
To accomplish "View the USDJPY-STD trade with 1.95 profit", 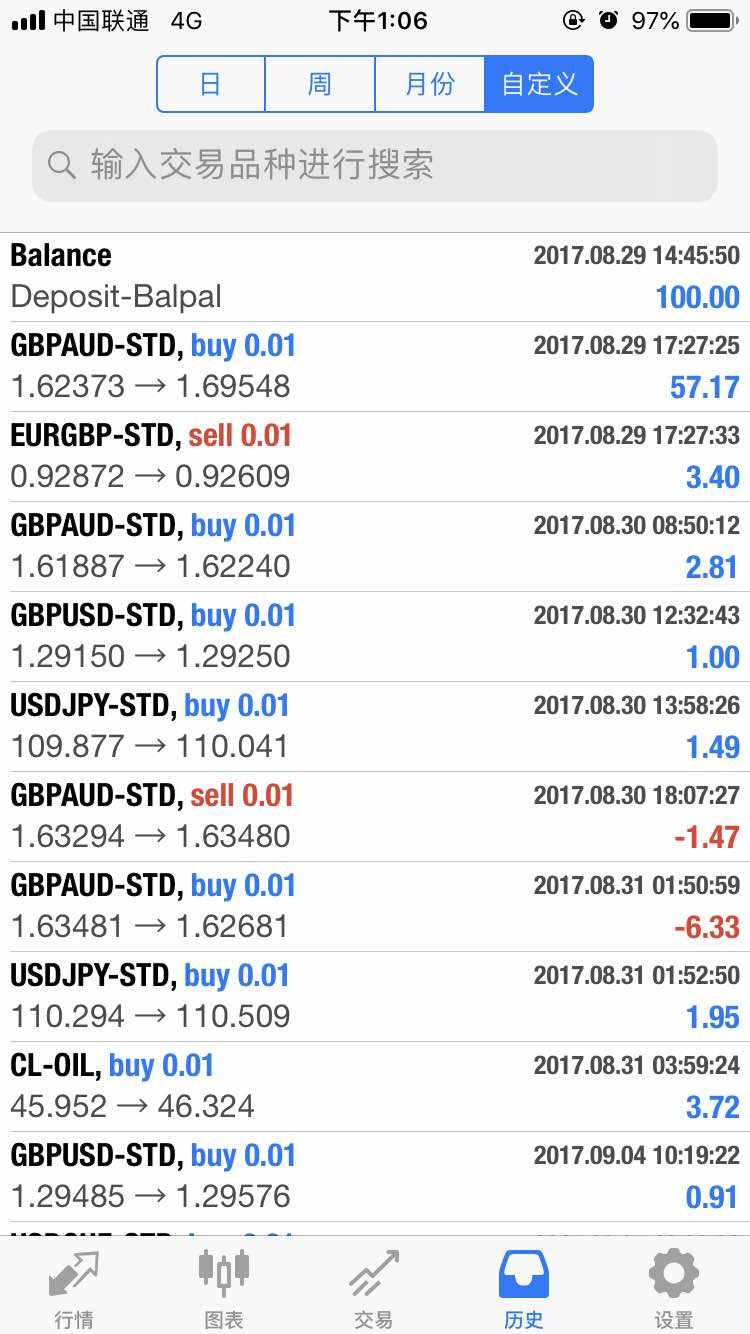I will (375, 996).
